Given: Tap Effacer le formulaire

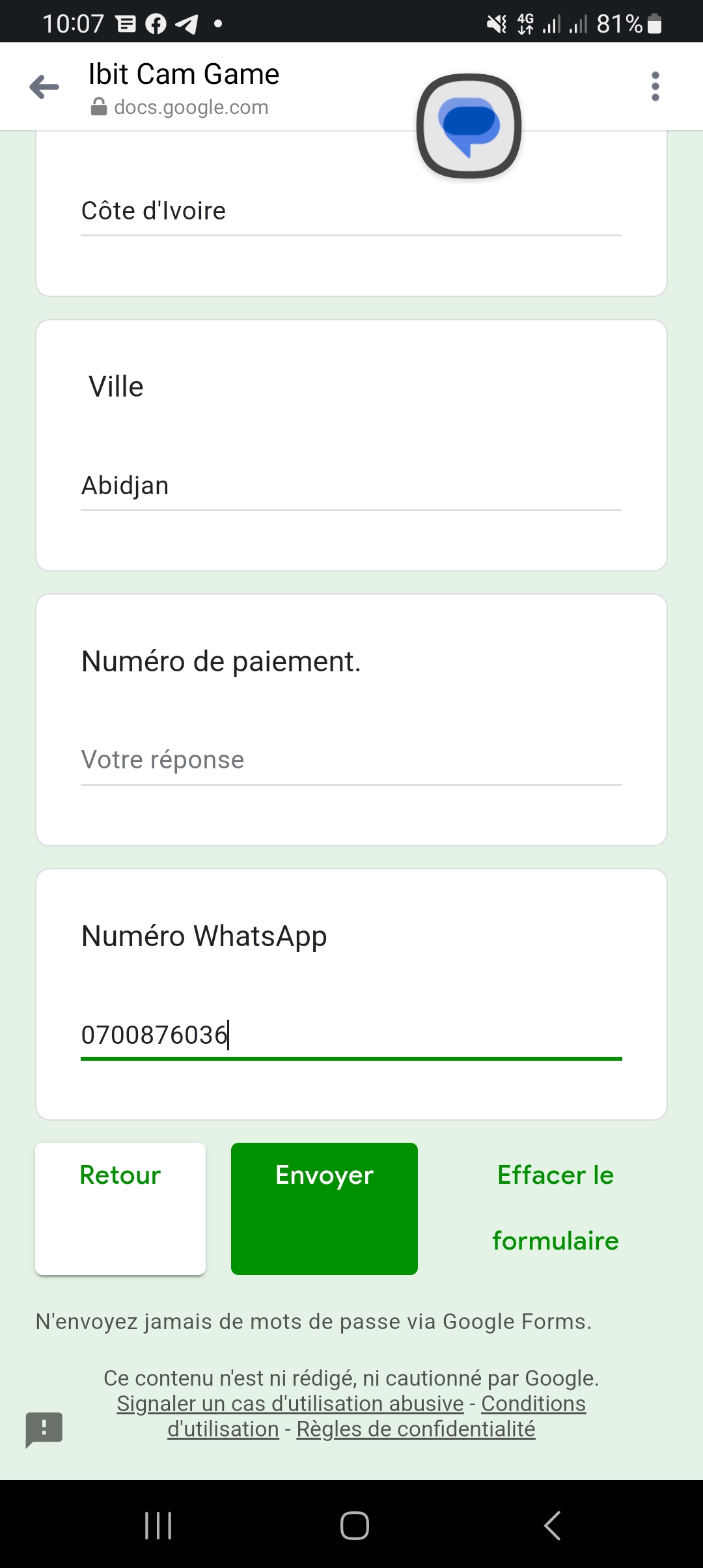Looking at the screenshot, I should [x=555, y=1209].
